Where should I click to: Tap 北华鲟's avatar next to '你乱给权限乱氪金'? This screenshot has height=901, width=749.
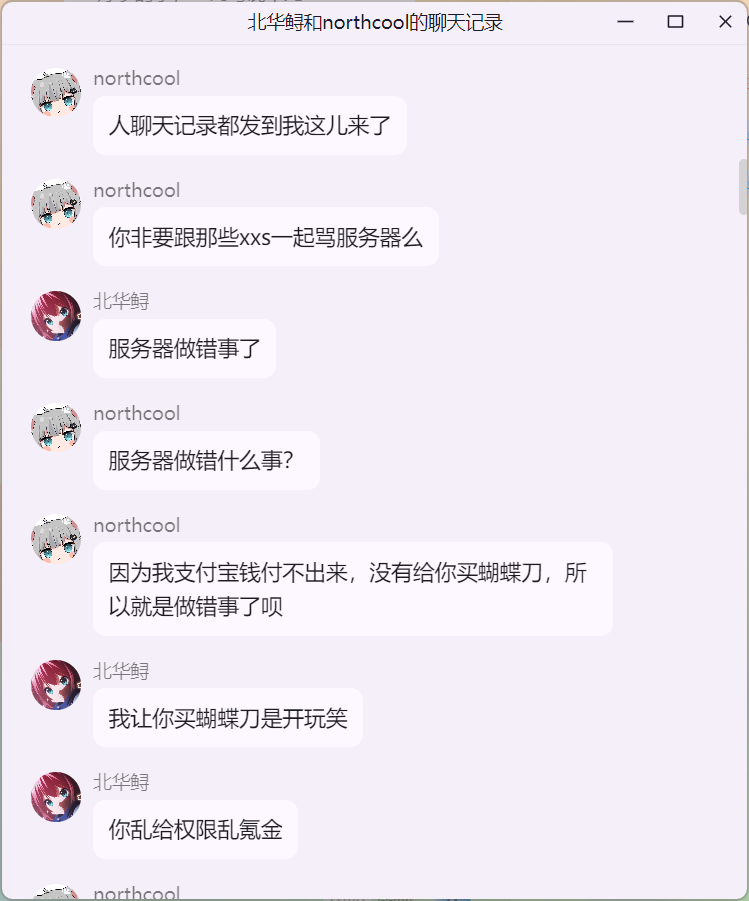pos(56,797)
